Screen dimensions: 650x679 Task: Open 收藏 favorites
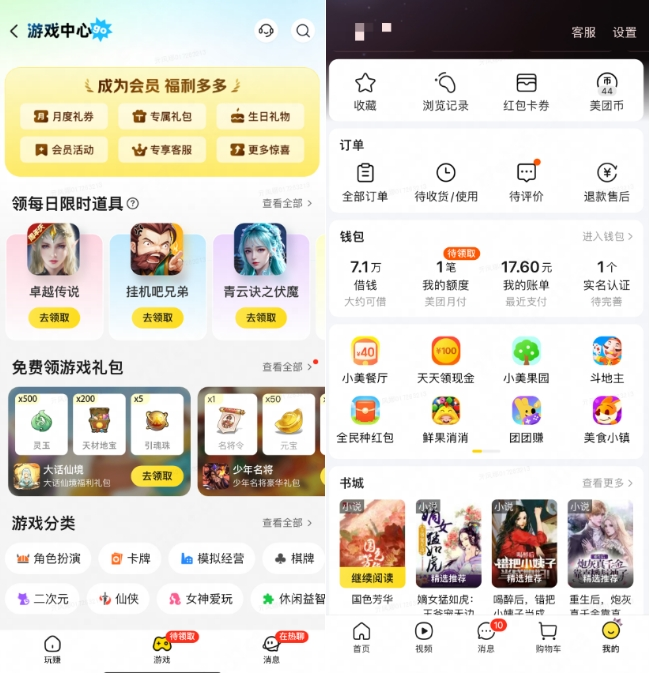365,91
